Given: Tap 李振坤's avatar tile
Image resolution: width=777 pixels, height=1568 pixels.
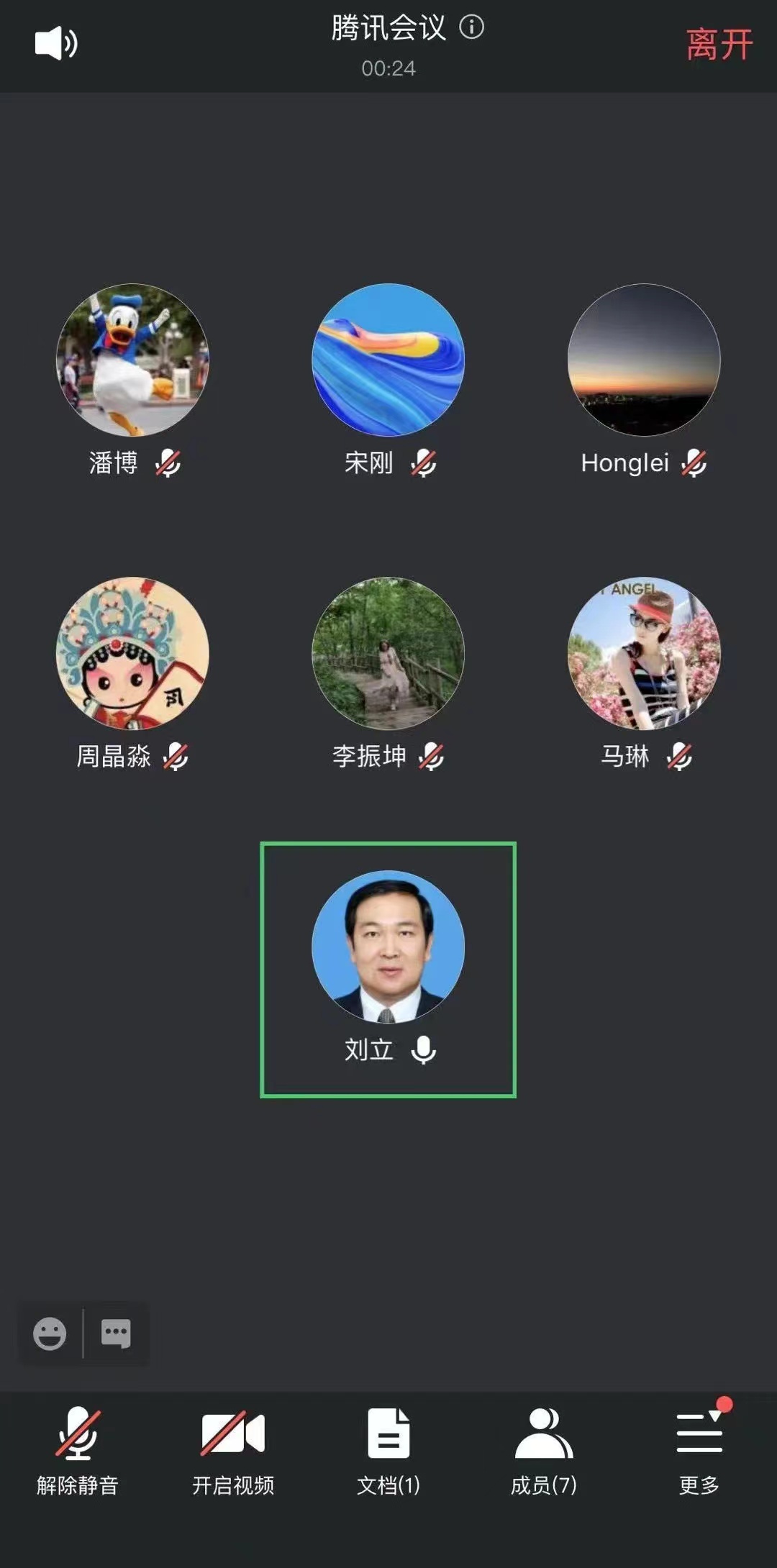Looking at the screenshot, I should [x=388, y=653].
